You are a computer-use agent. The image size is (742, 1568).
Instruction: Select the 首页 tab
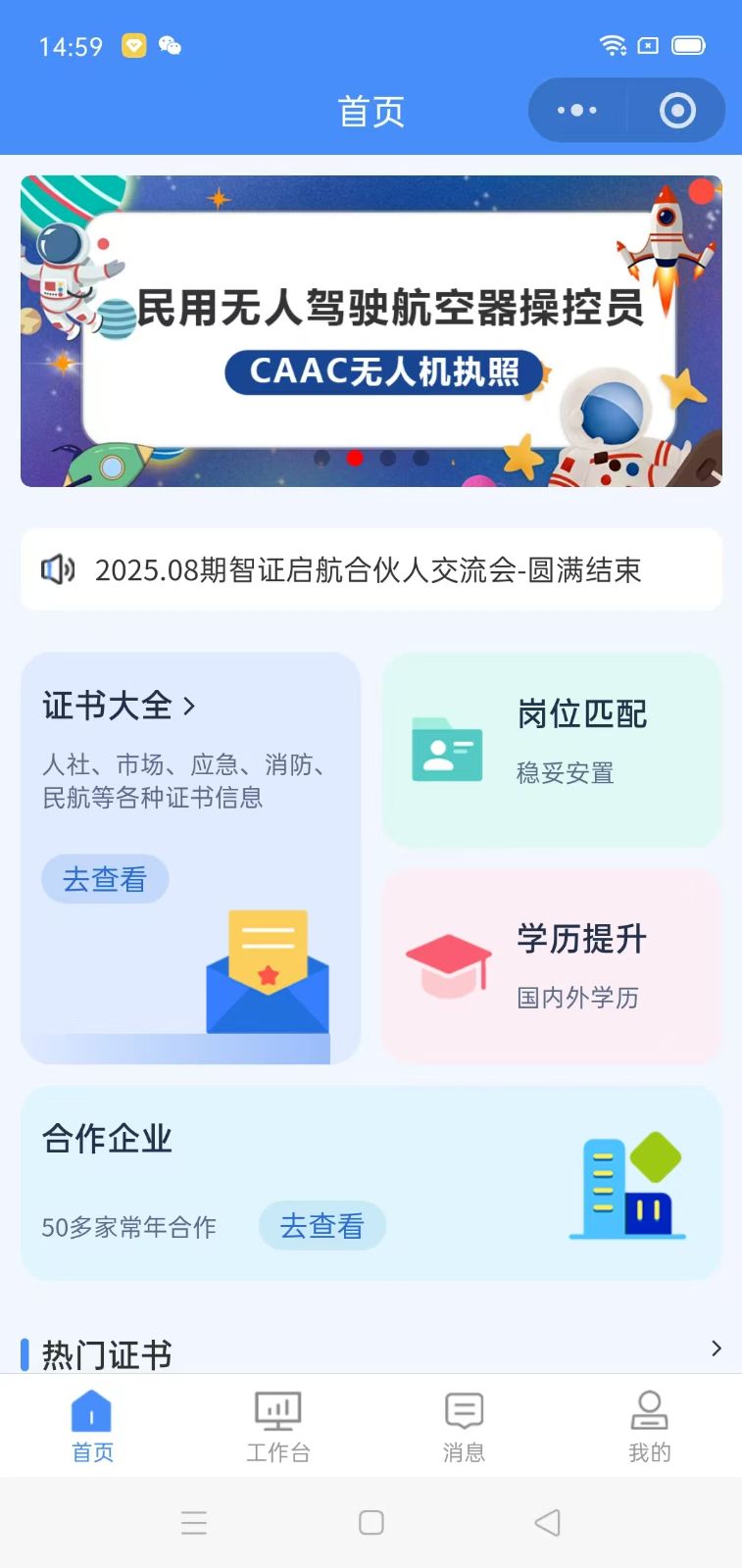(92, 1427)
